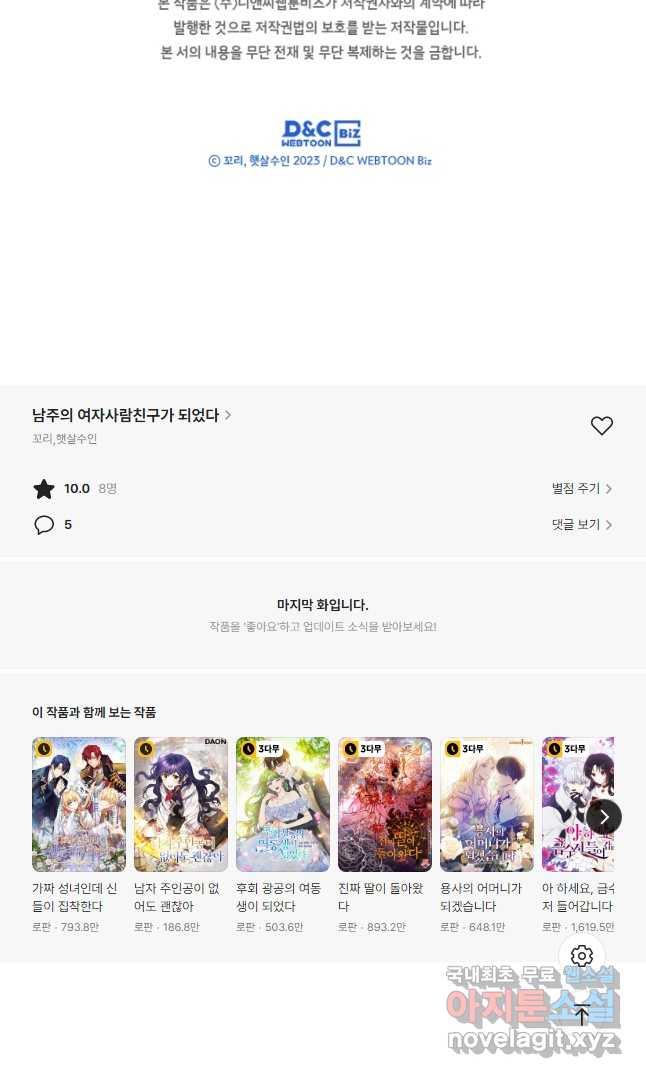Like this webtoon with the heart icon
Viewport: 646px width, 1078px height.
pos(601,426)
